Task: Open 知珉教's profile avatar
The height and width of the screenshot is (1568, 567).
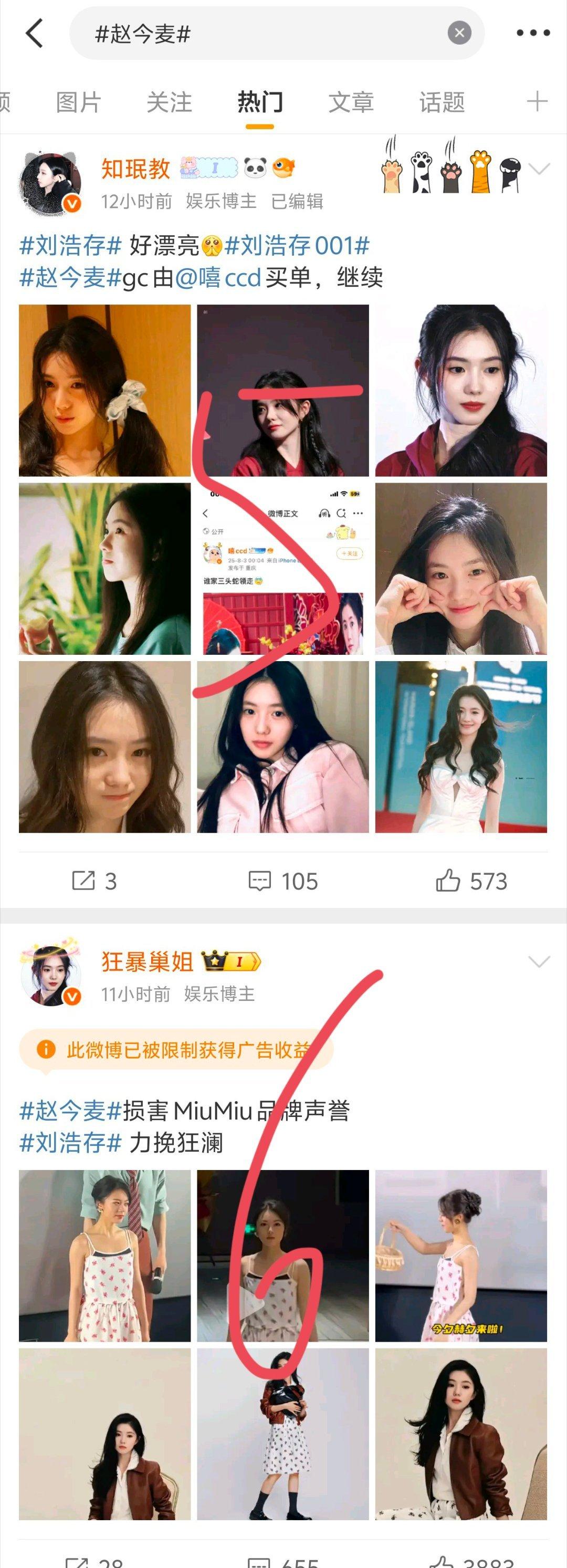Action: [50, 184]
